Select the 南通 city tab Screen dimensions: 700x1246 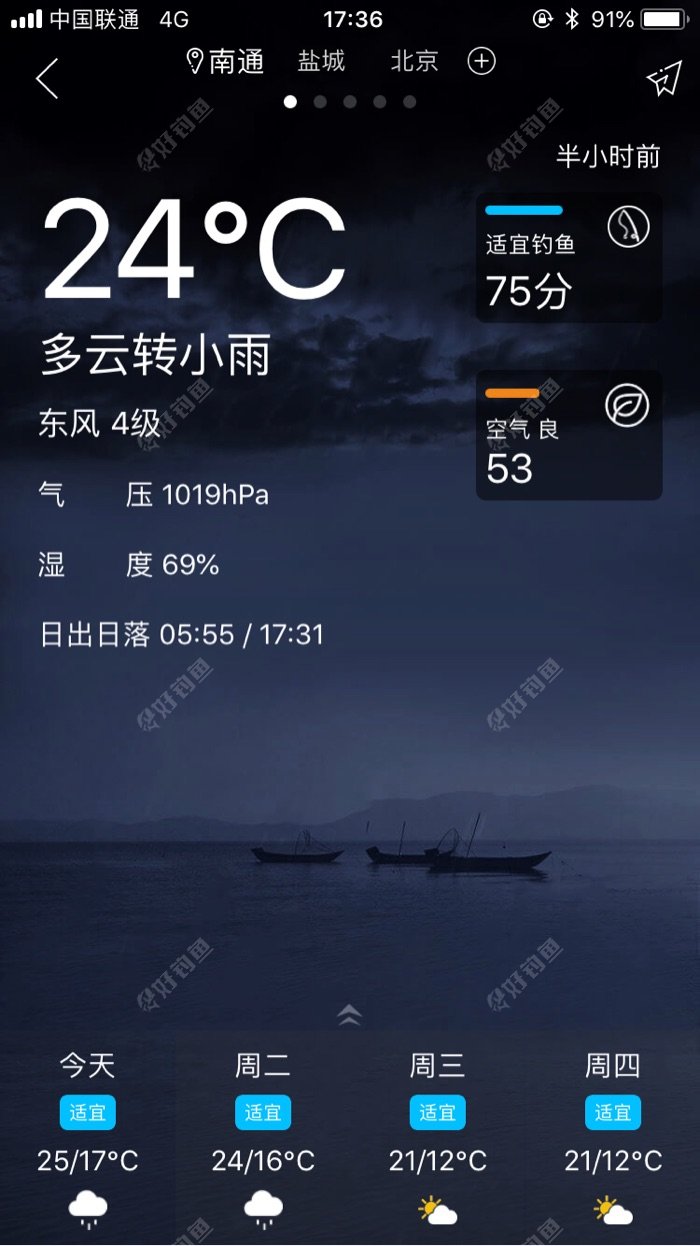pos(227,62)
